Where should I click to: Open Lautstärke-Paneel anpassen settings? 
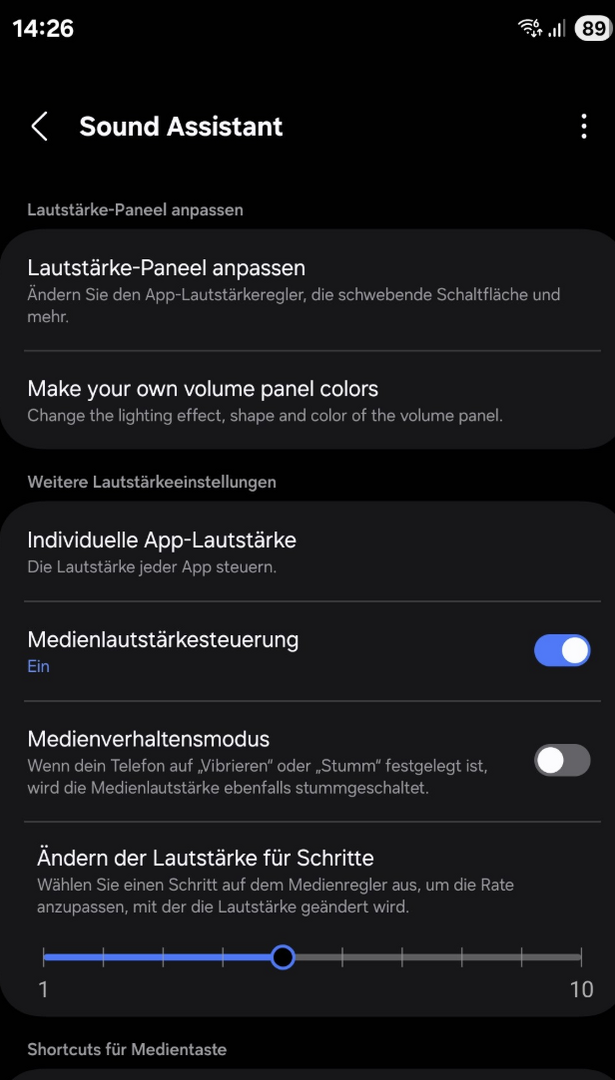point(300,291)
